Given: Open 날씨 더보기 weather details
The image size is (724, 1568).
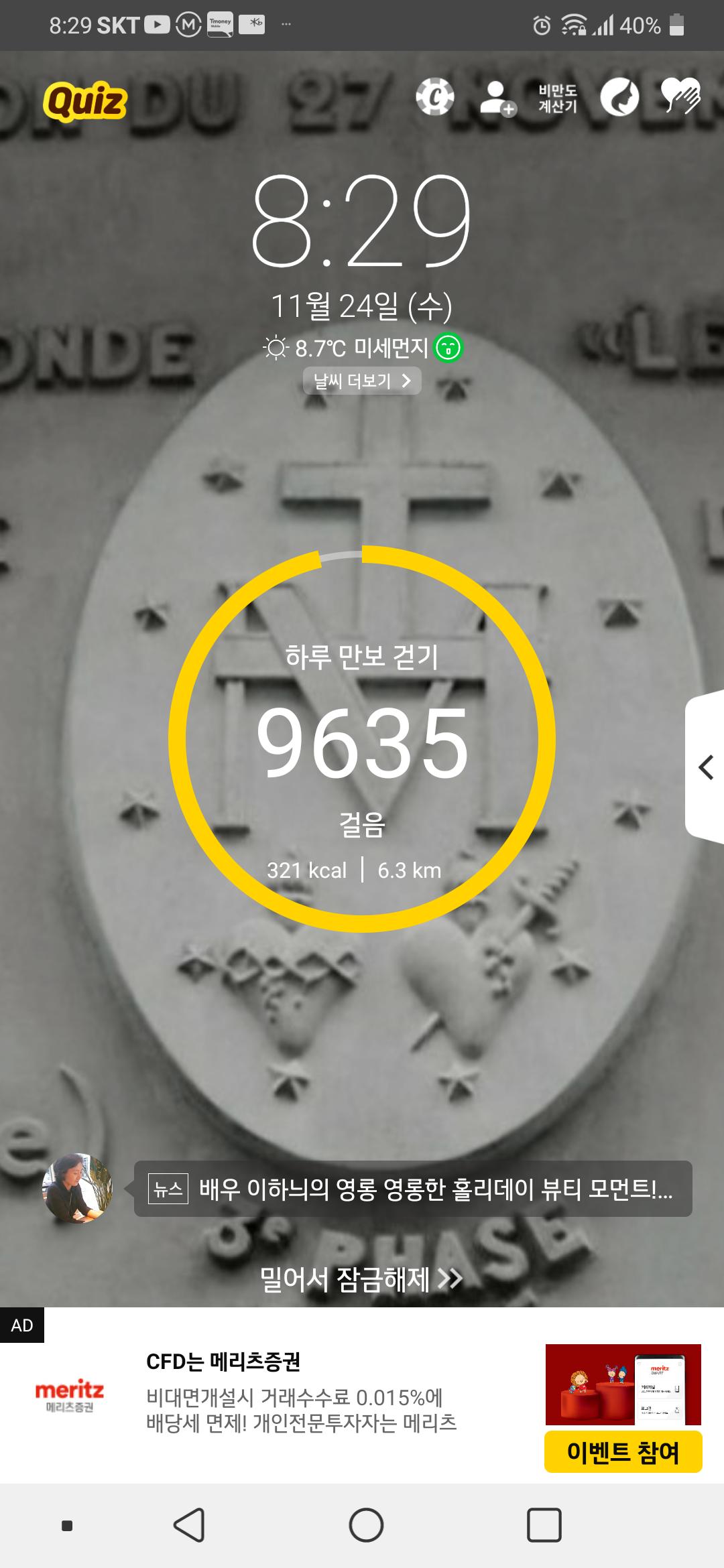Looking at the screenshot, I should pyautogui.click(x=362, y=381).
